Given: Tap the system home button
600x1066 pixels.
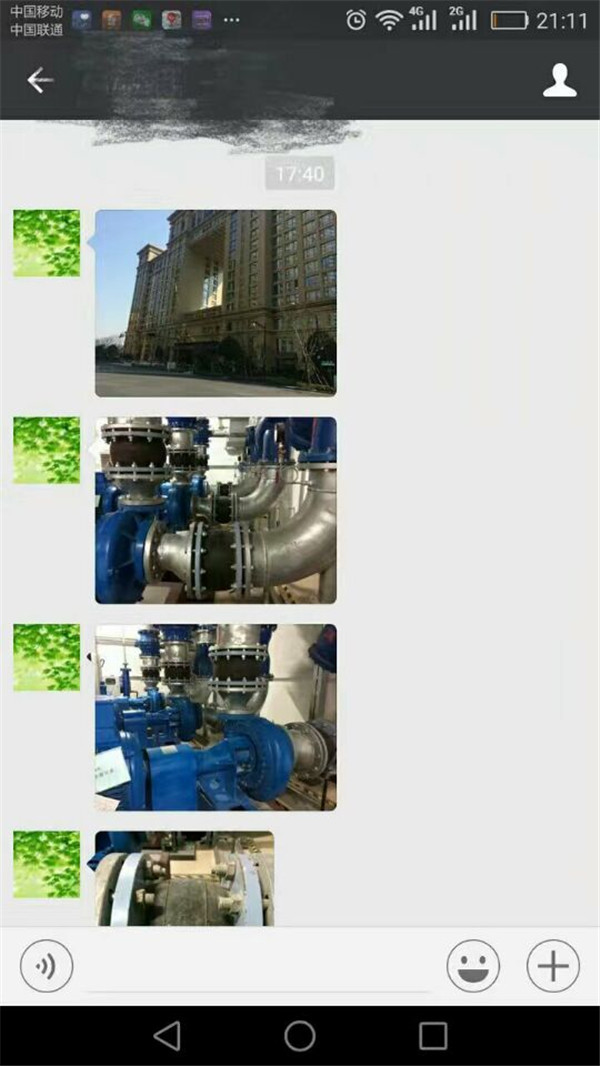Looking at the screenshot, I should coord(300,1036).
